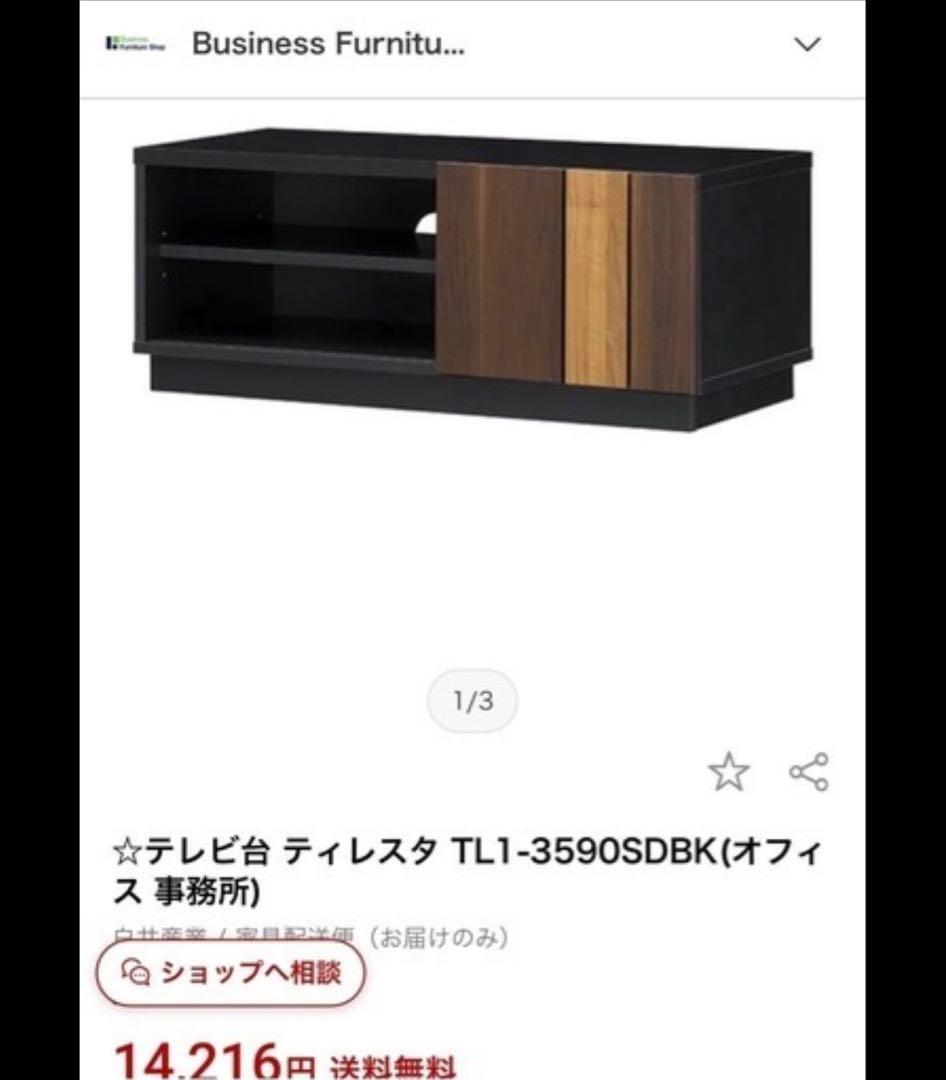This screenshot has height=1080, width=946.
Task: Tap the chat bubble icon on the consult button
Action: pyautogui.click(x=134, y=970)
